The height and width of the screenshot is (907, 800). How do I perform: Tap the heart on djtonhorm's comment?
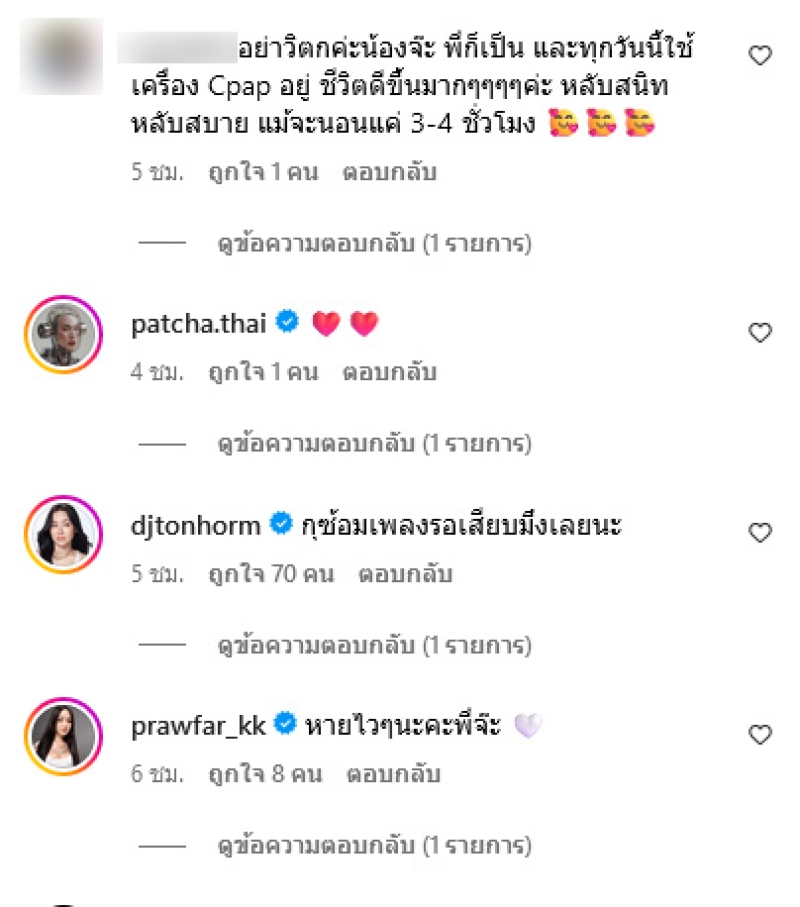point(760,533)
